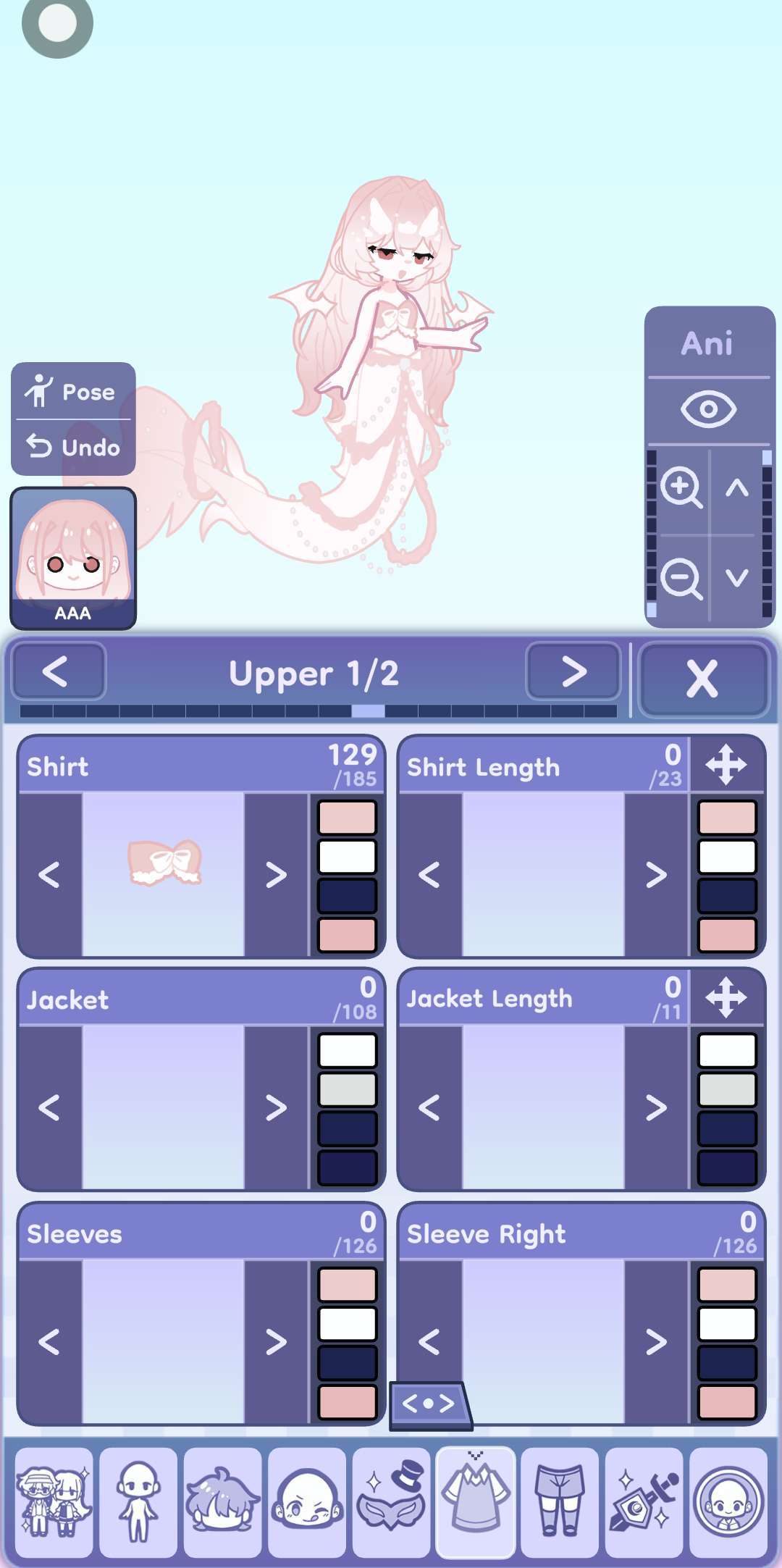The height and width of the screenshot is (1568, 782).
Task: Choose the next Sleeves style
Action: coord(276,1342)
